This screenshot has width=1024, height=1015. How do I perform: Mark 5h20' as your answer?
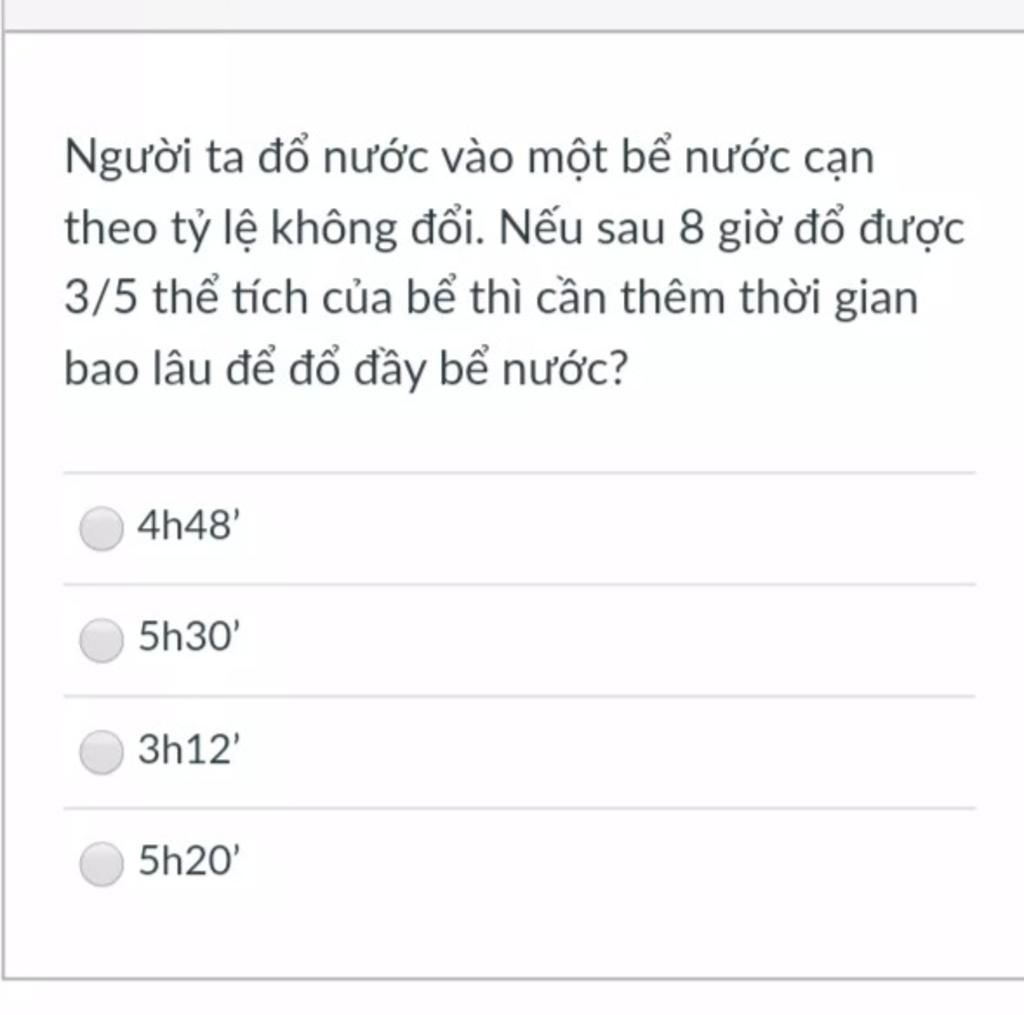tap(101, 863)
